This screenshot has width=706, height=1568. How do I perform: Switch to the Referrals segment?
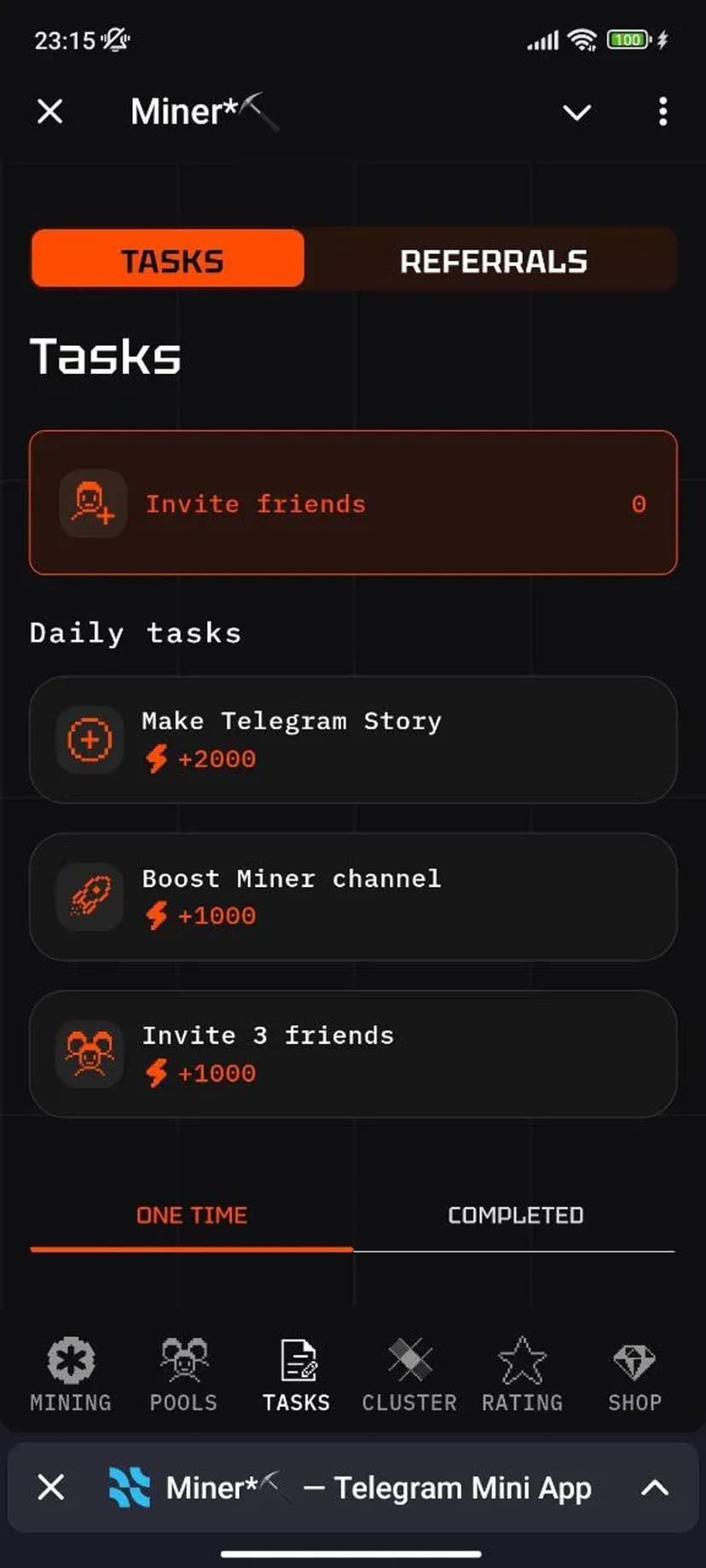(x=493, y=261)
